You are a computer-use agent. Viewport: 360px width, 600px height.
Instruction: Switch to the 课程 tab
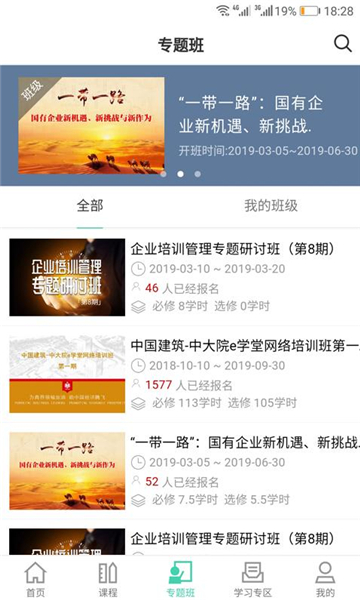click(x=108, y=579)
